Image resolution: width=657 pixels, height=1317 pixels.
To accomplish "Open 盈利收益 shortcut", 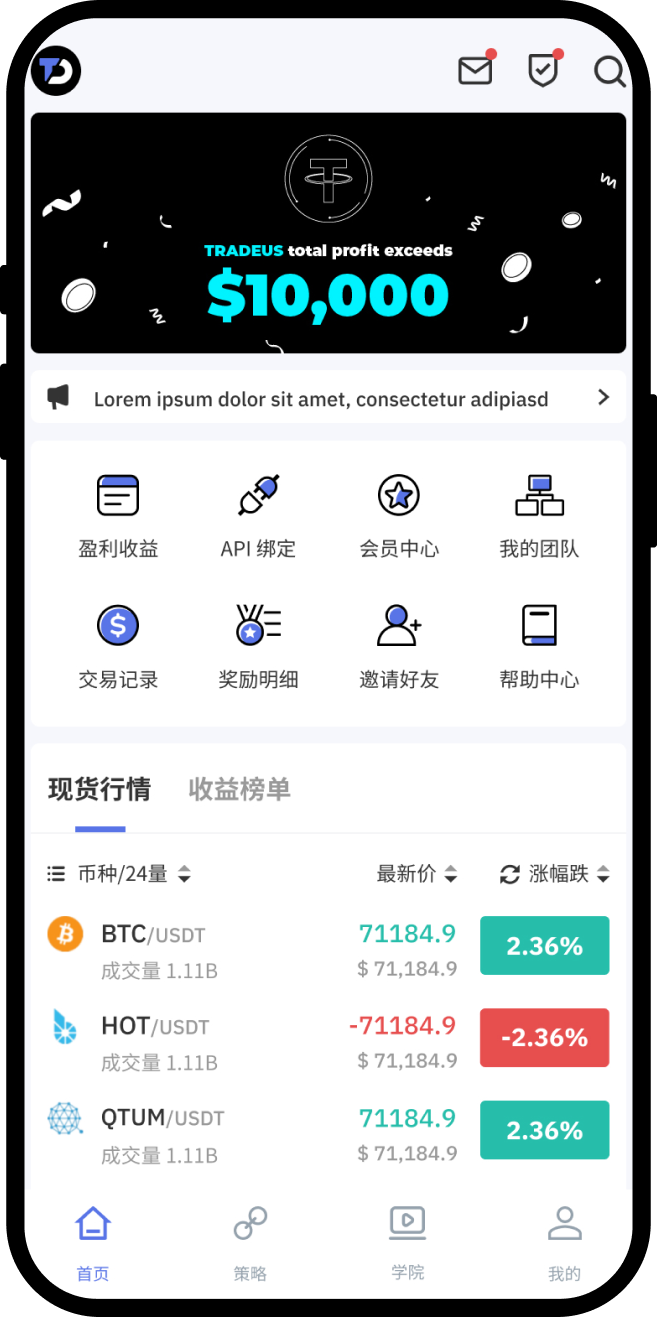I will pyautogui.click(x=118, y=516).
